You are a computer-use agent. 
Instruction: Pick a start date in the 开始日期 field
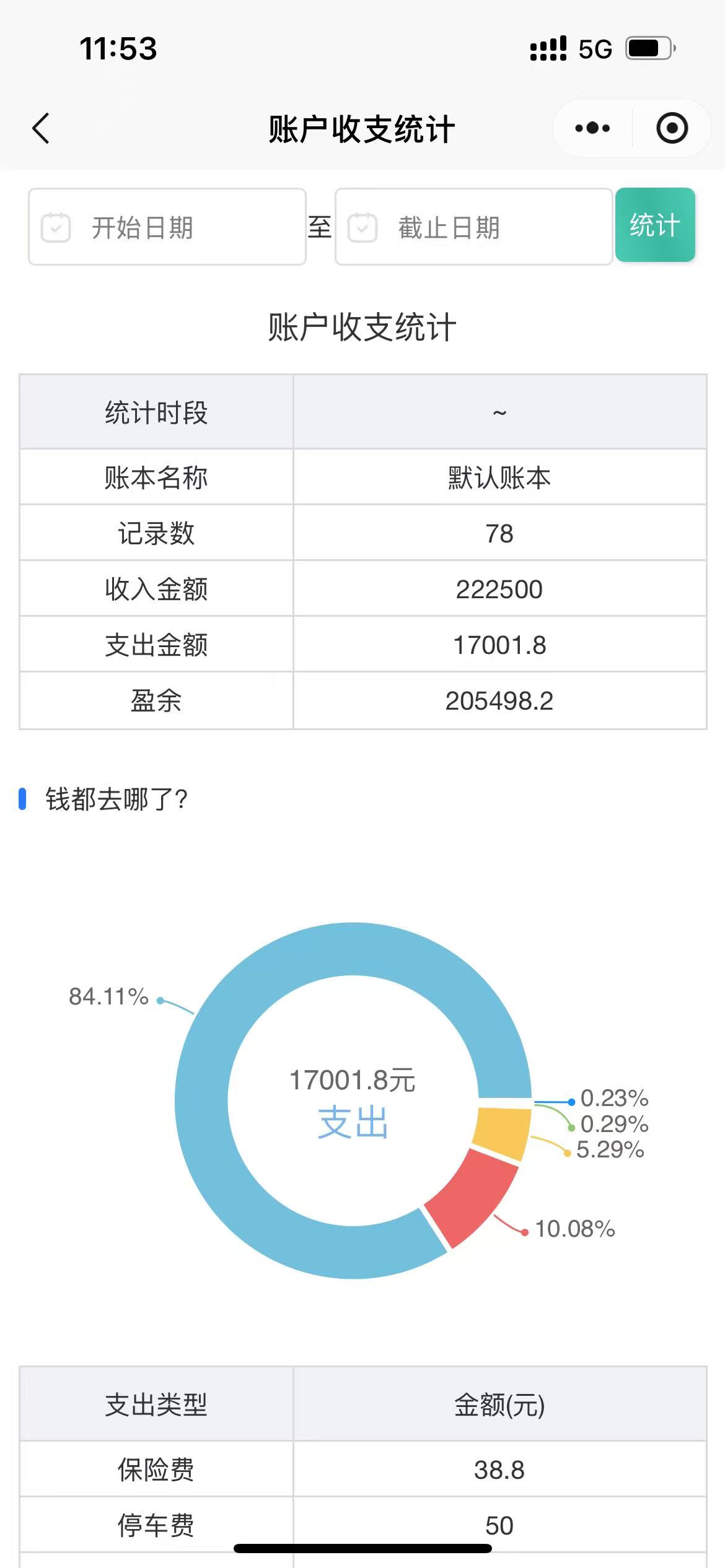pyautogui.click(x=167, y=227)
